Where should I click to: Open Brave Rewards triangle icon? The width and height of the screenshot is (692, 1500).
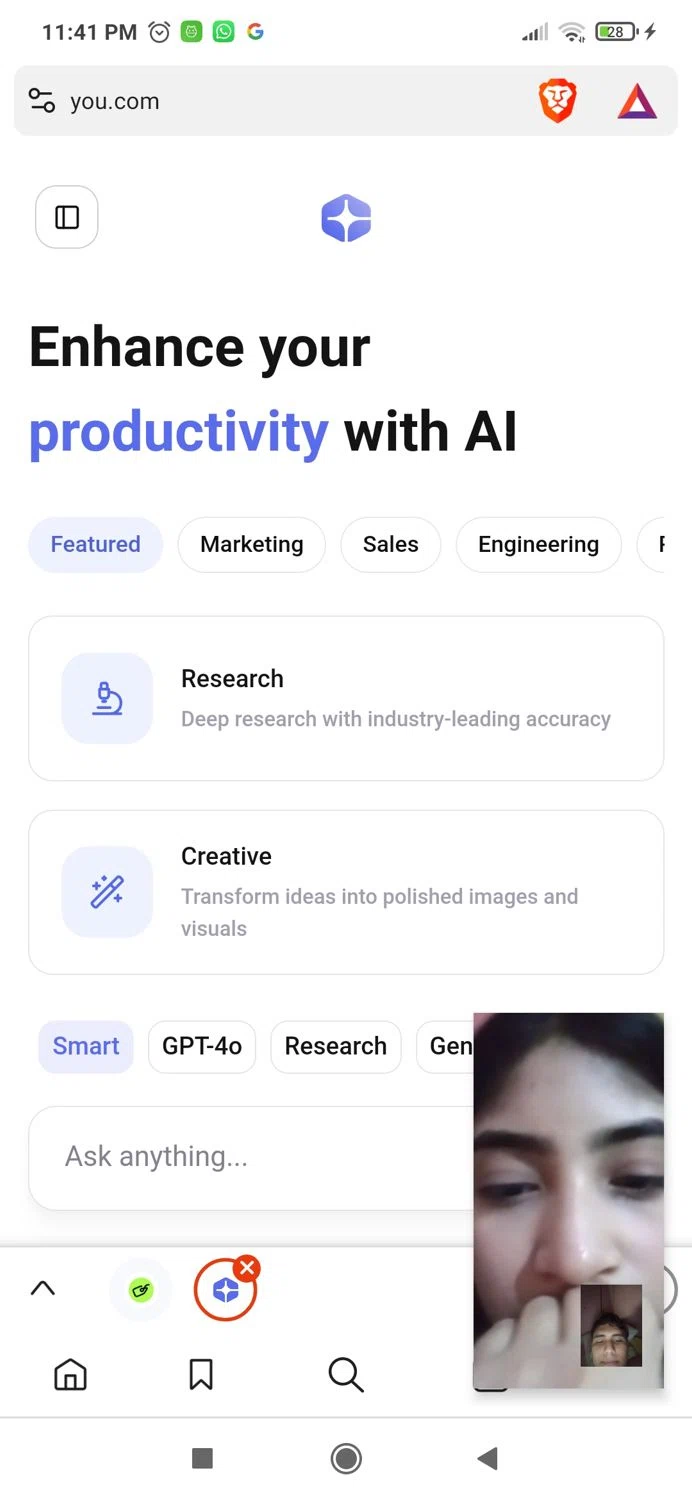tap(637, 101)
